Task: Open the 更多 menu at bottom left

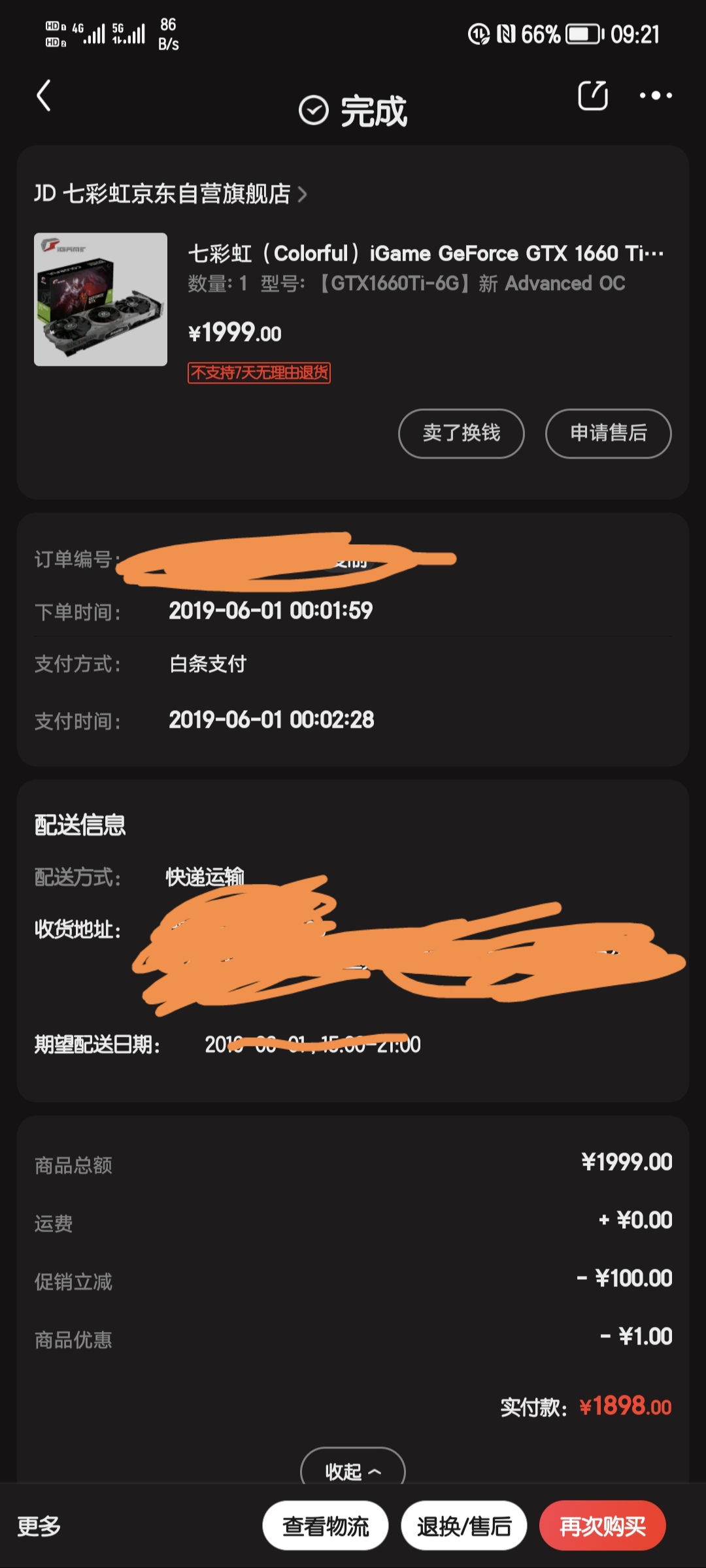Action: (x=38, y=1526)
